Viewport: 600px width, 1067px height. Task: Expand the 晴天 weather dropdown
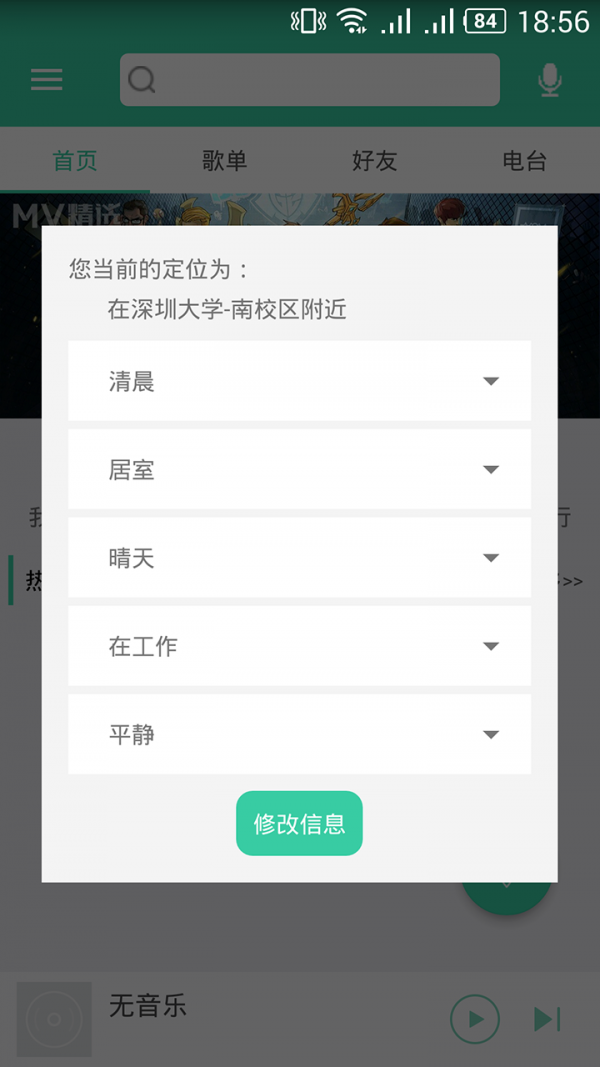tap(299, 557)
